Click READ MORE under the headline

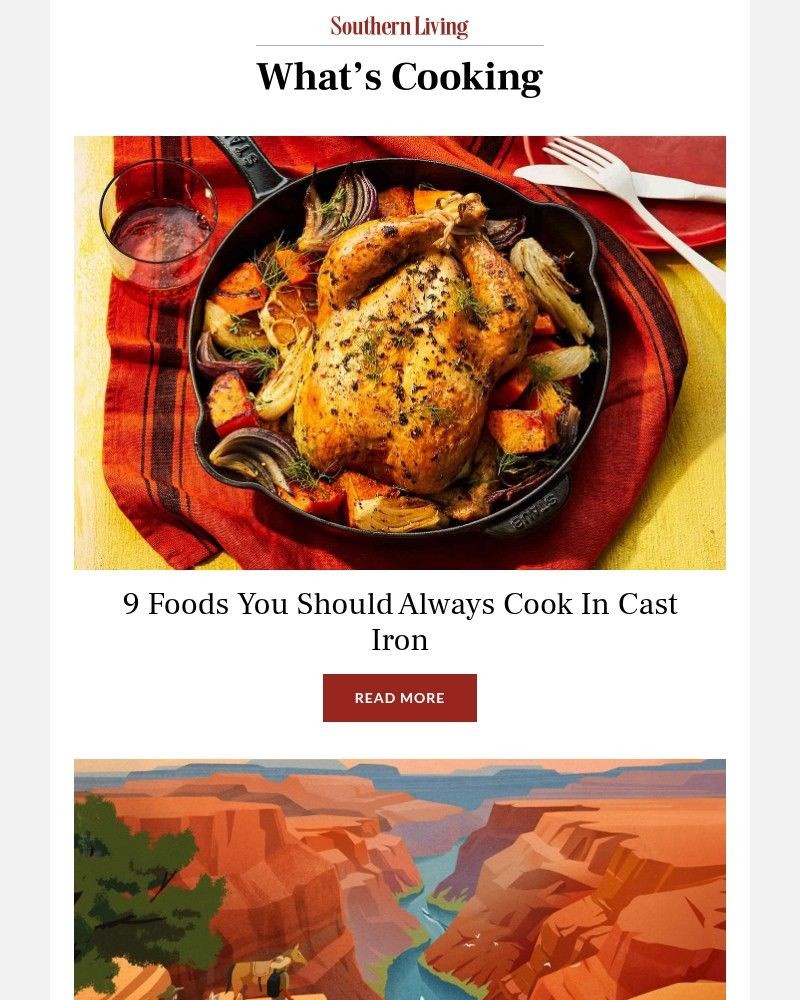[x=399, y=697]
